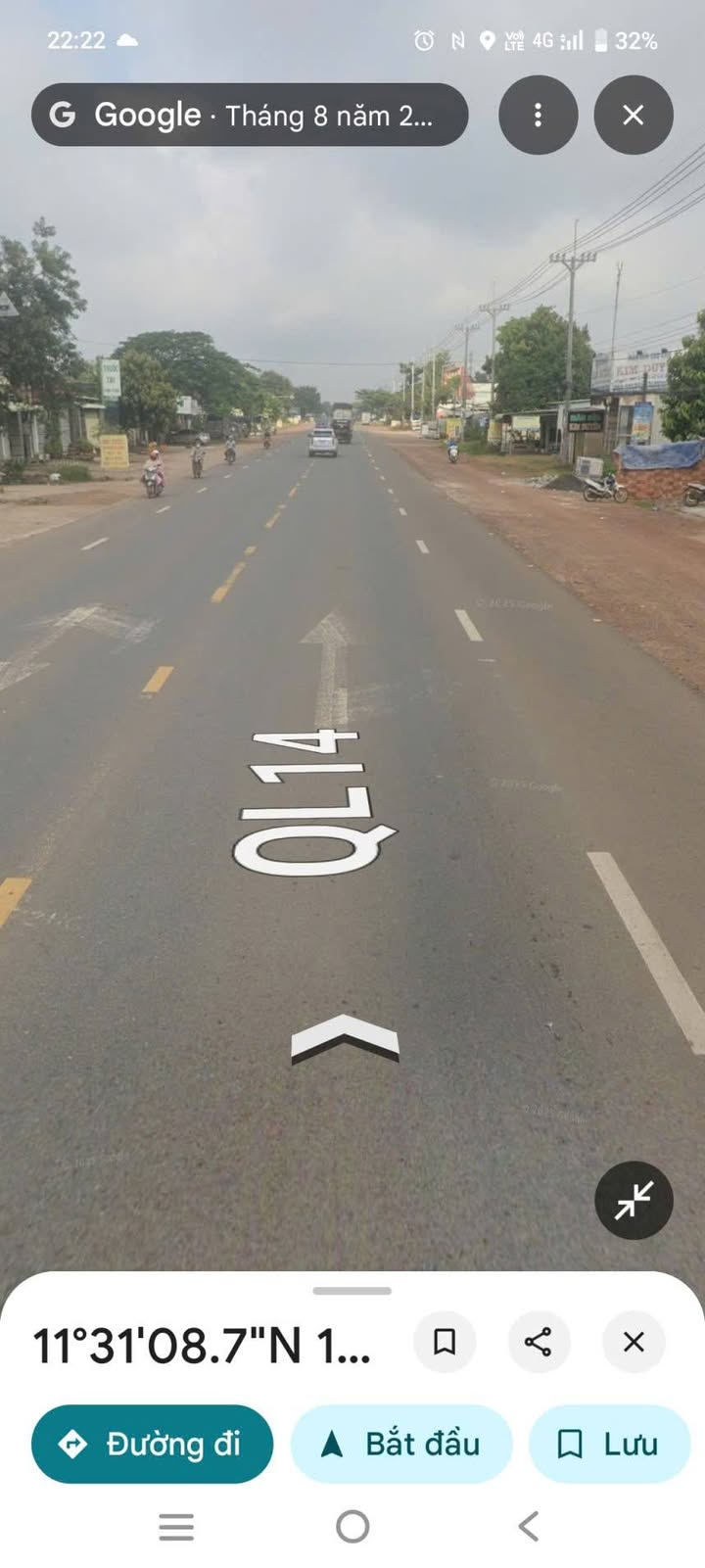Go back with system back button
Screen dimensions: 705x1568
point(529,1526)
